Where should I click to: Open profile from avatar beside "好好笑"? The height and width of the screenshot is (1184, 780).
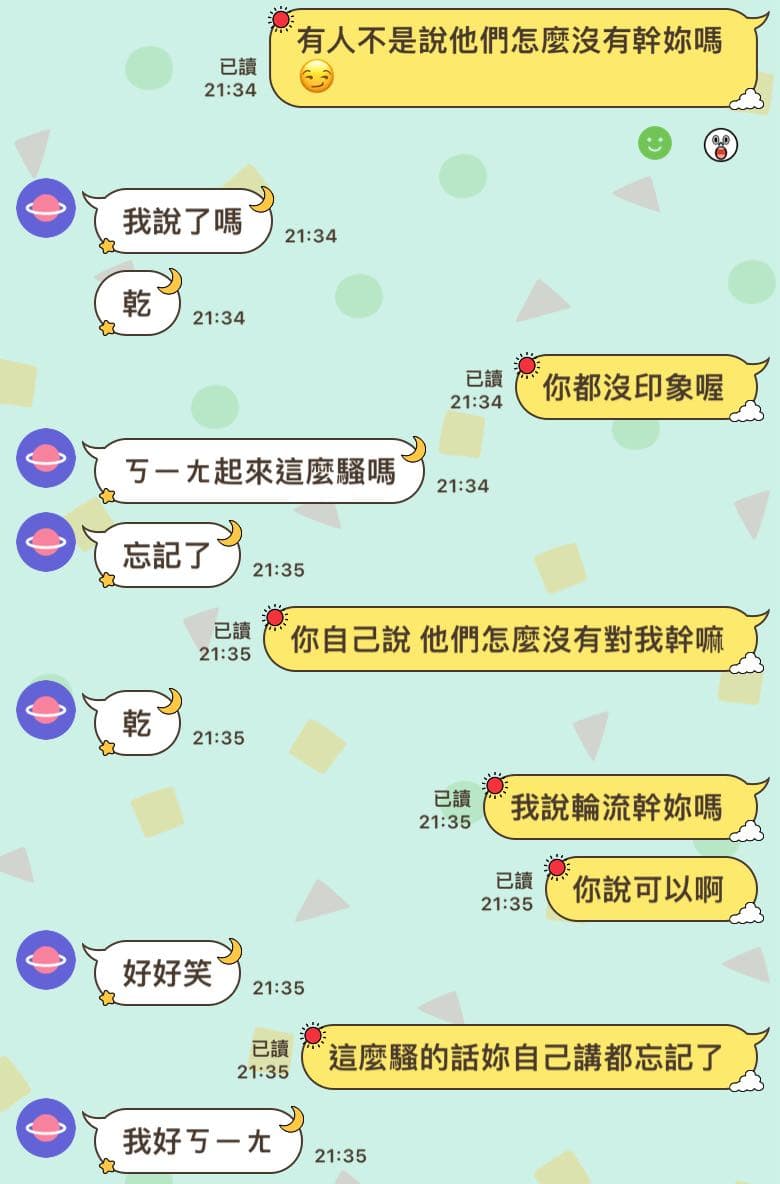46,960
